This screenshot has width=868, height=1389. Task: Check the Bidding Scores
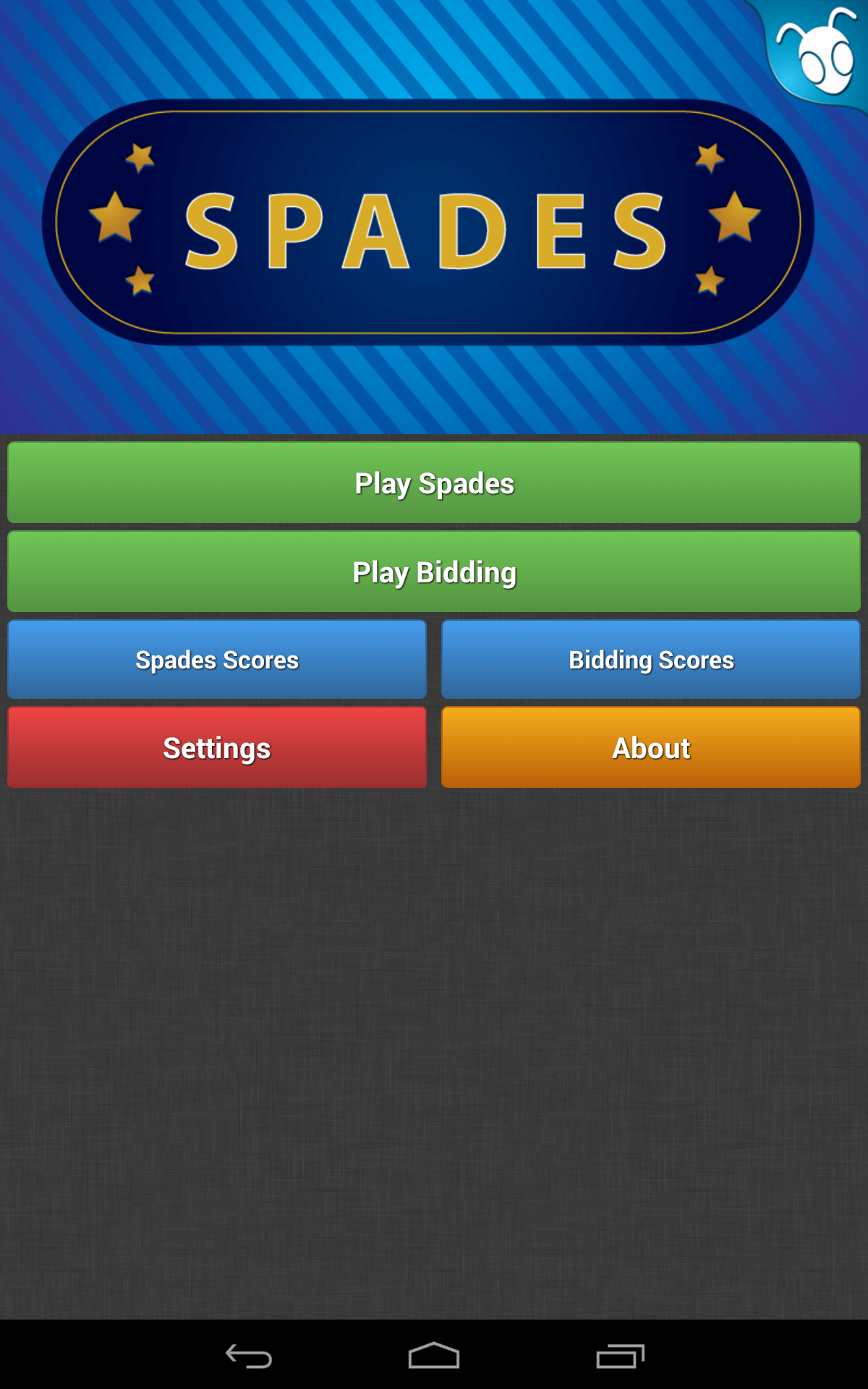click(x=650, y=659)
